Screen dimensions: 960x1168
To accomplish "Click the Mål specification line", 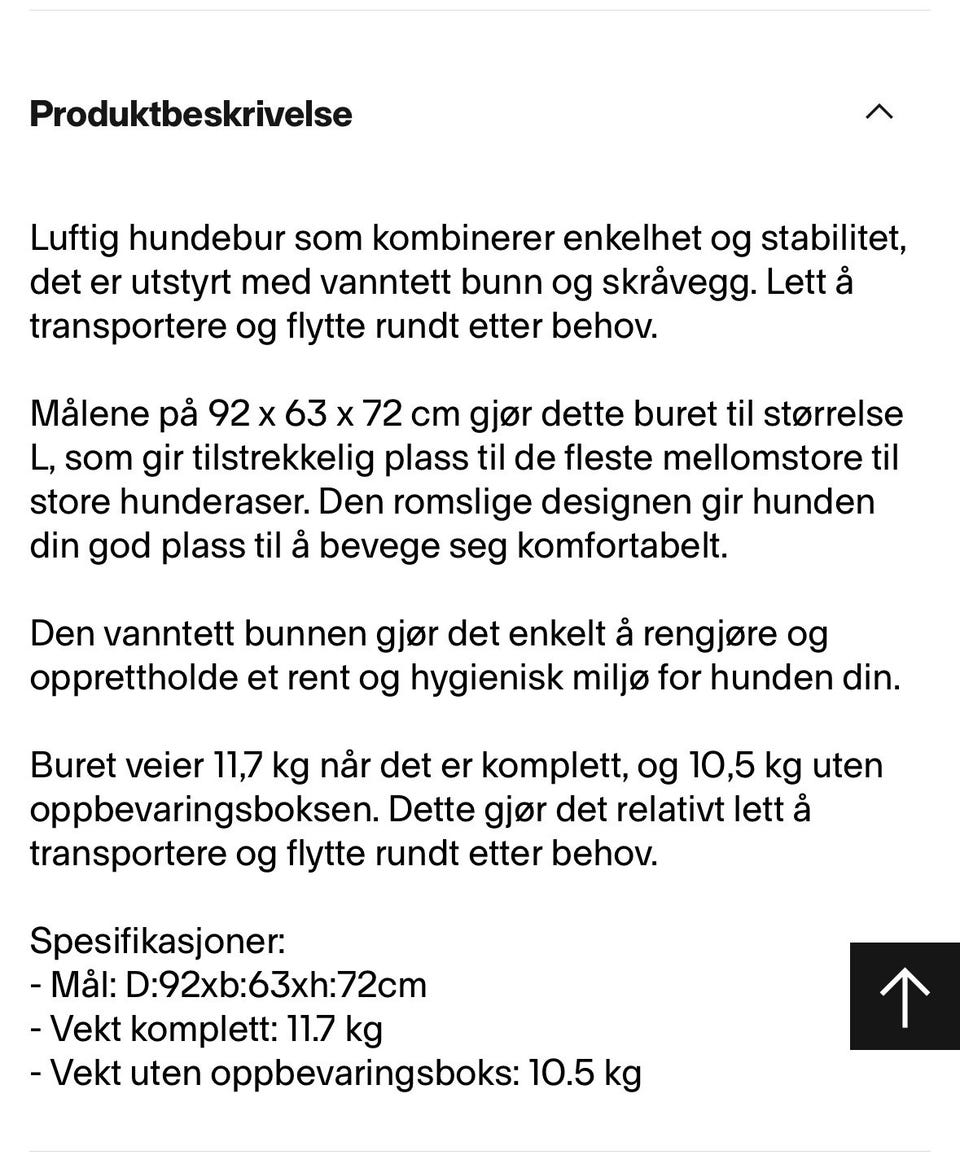I will (x=228, y=984).
